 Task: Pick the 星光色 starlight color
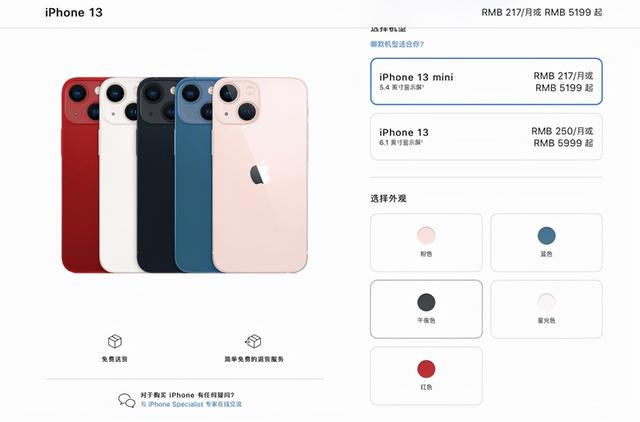(x=546, y=309)
